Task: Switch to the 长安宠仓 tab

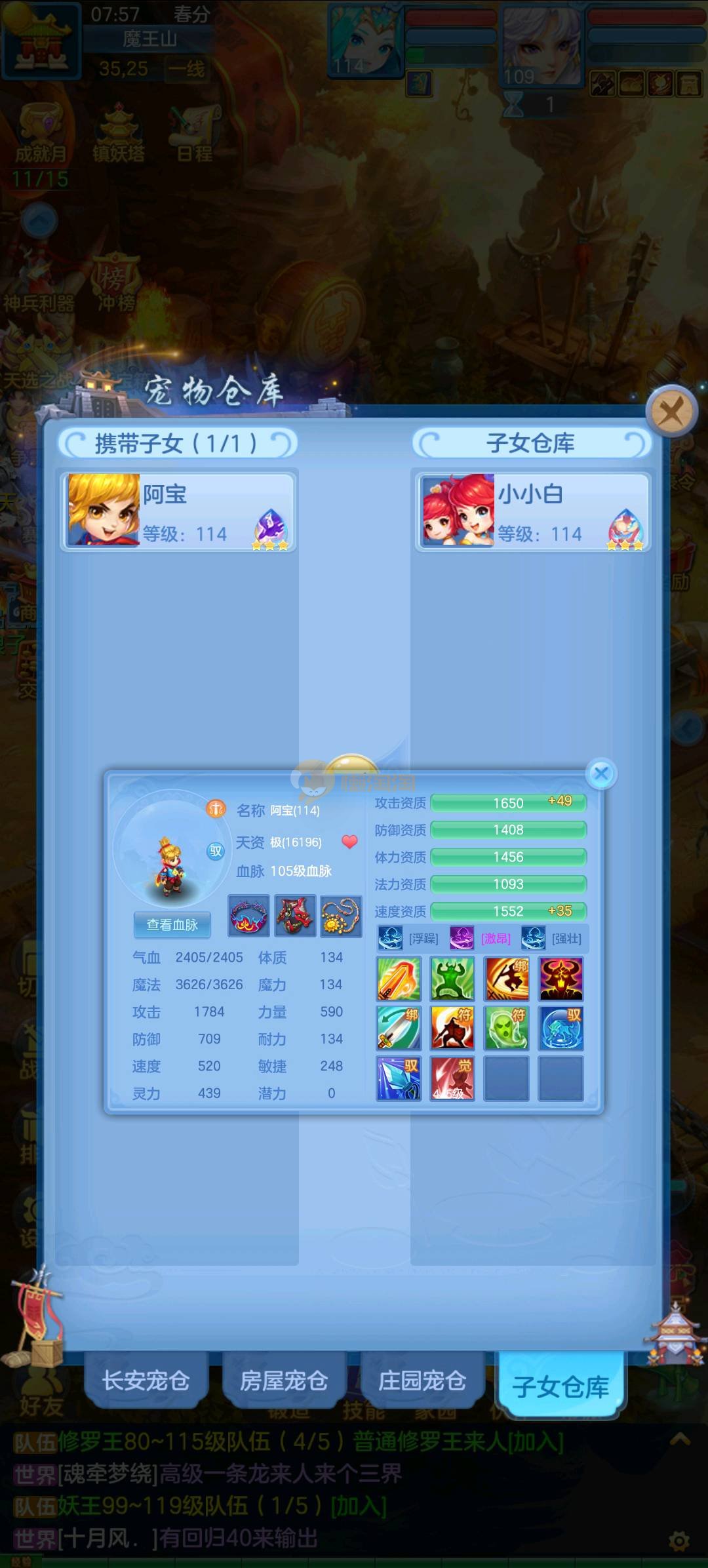Action: [x=146, y=1380]
